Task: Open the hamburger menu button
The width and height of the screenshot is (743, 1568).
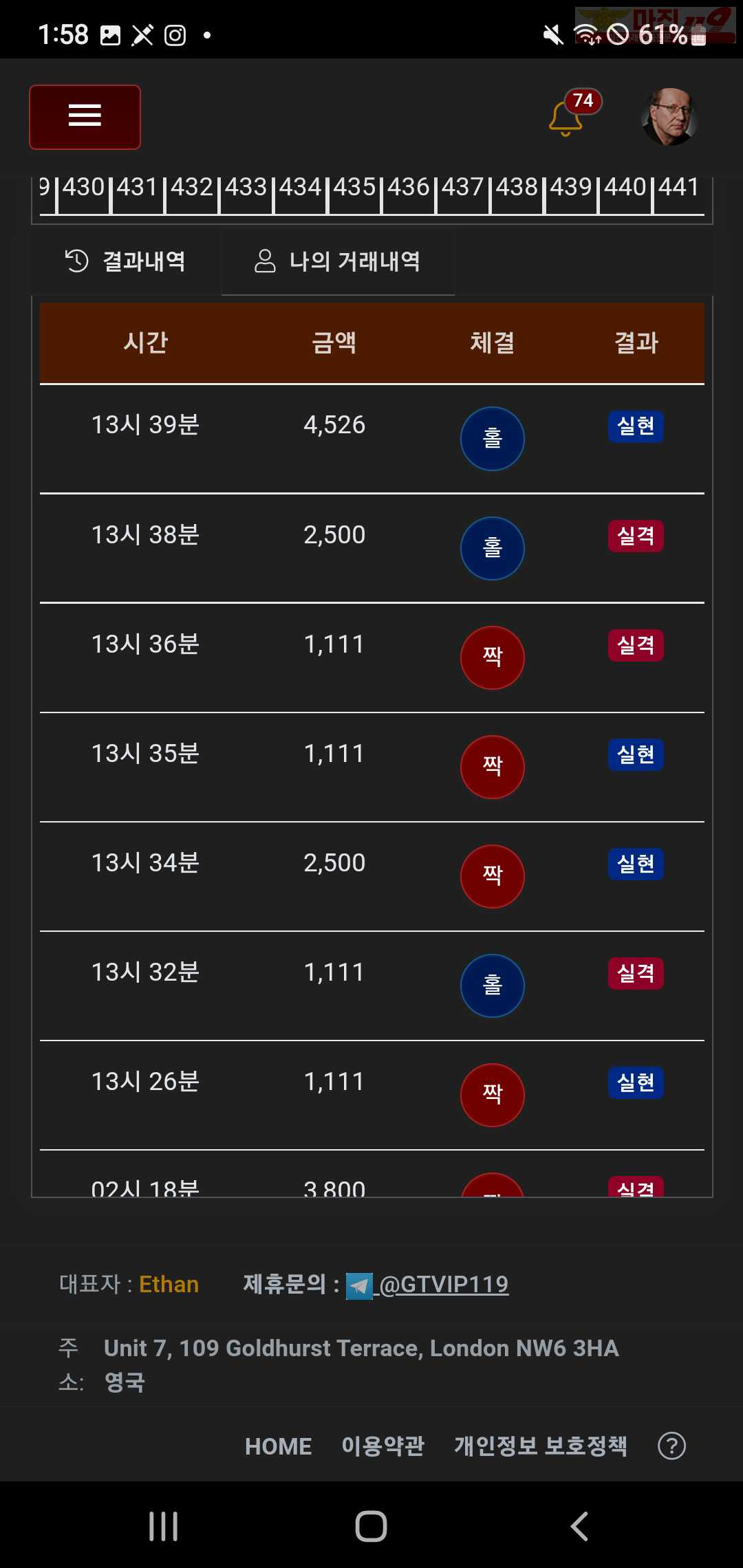Action: point(85,117)
